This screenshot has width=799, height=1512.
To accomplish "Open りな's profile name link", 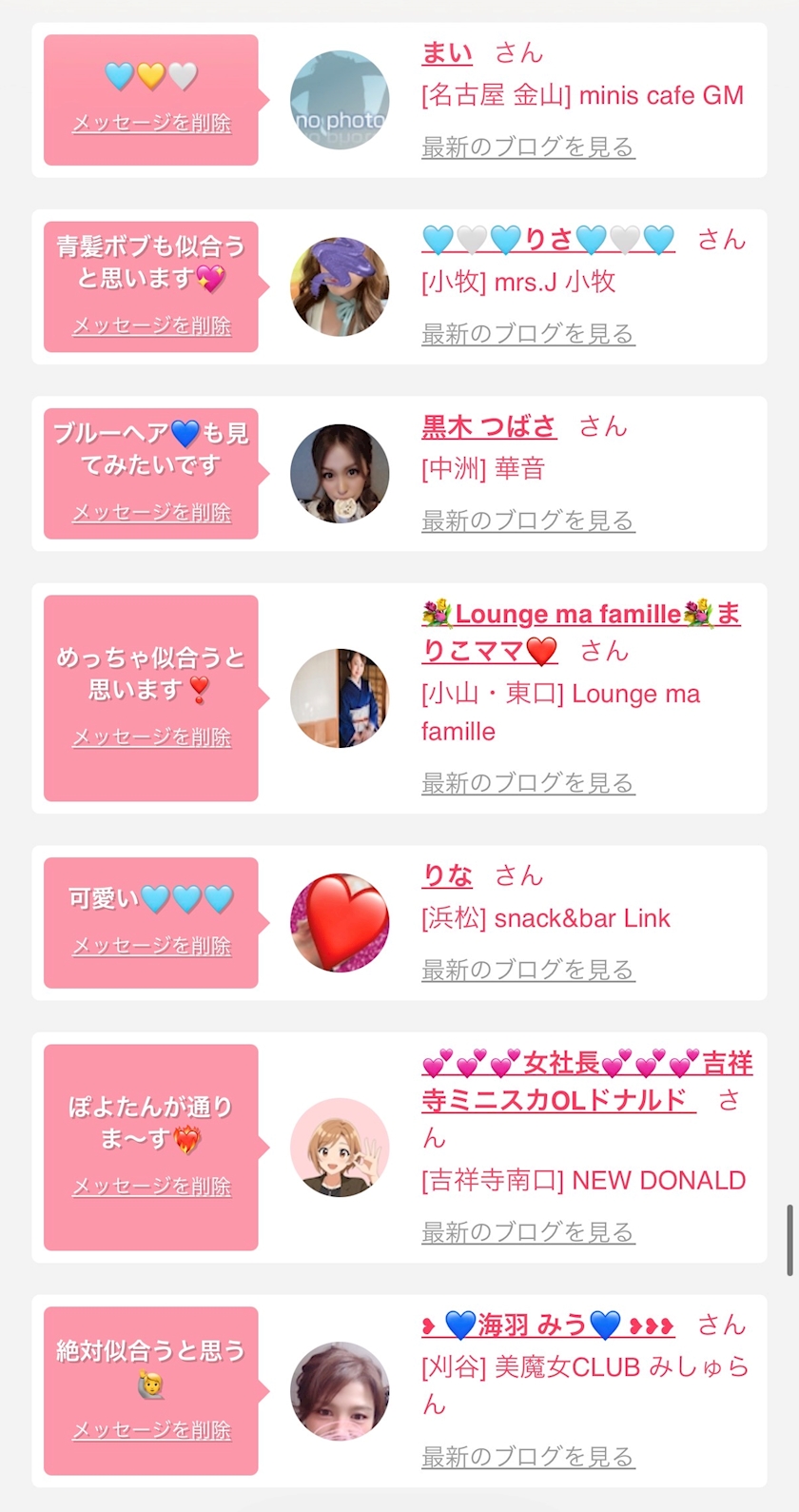I will tap(447, 875).
